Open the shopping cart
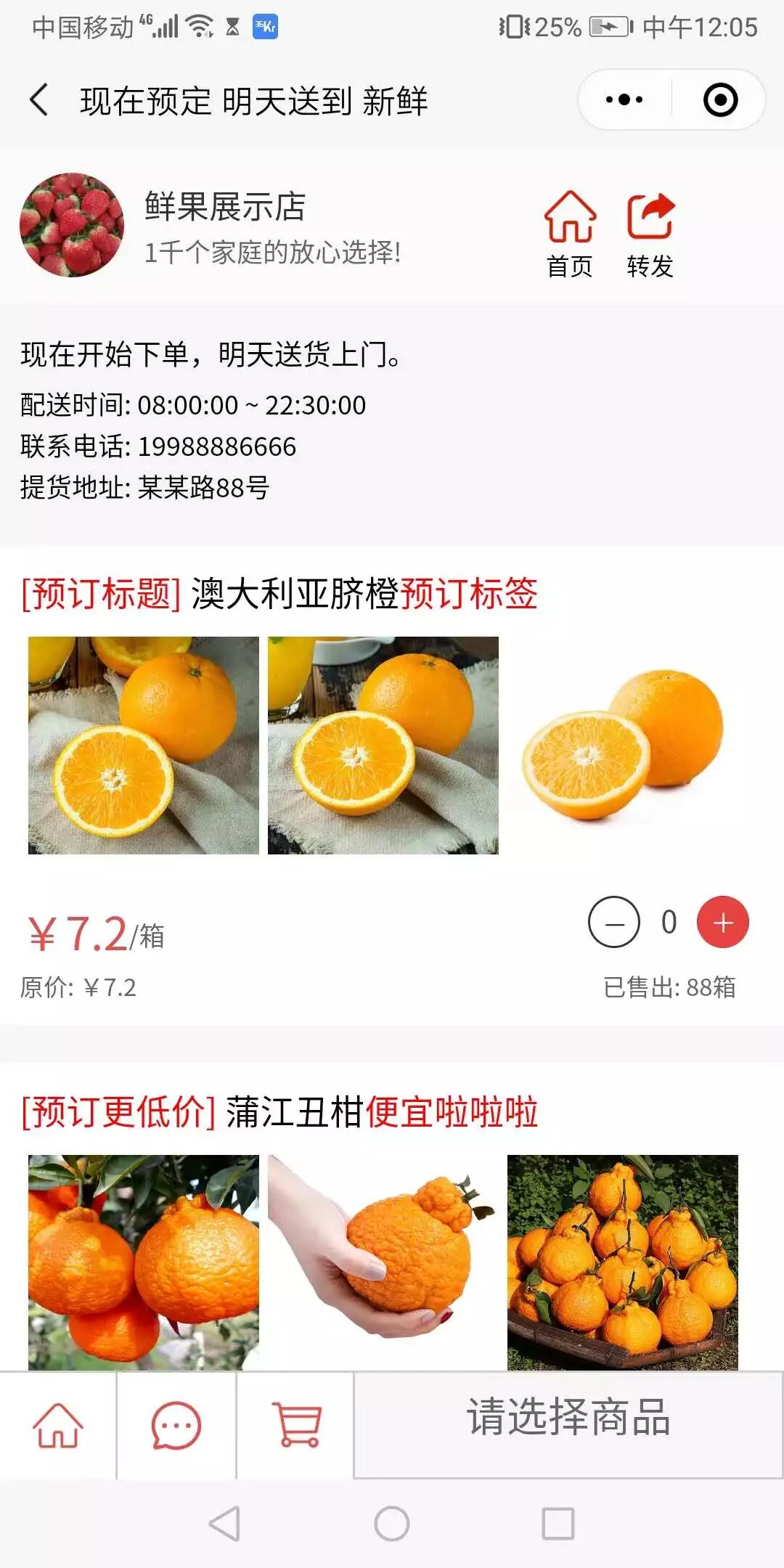The width and height of the screenshot is (784, 1568). click(x=295, y=1425)
